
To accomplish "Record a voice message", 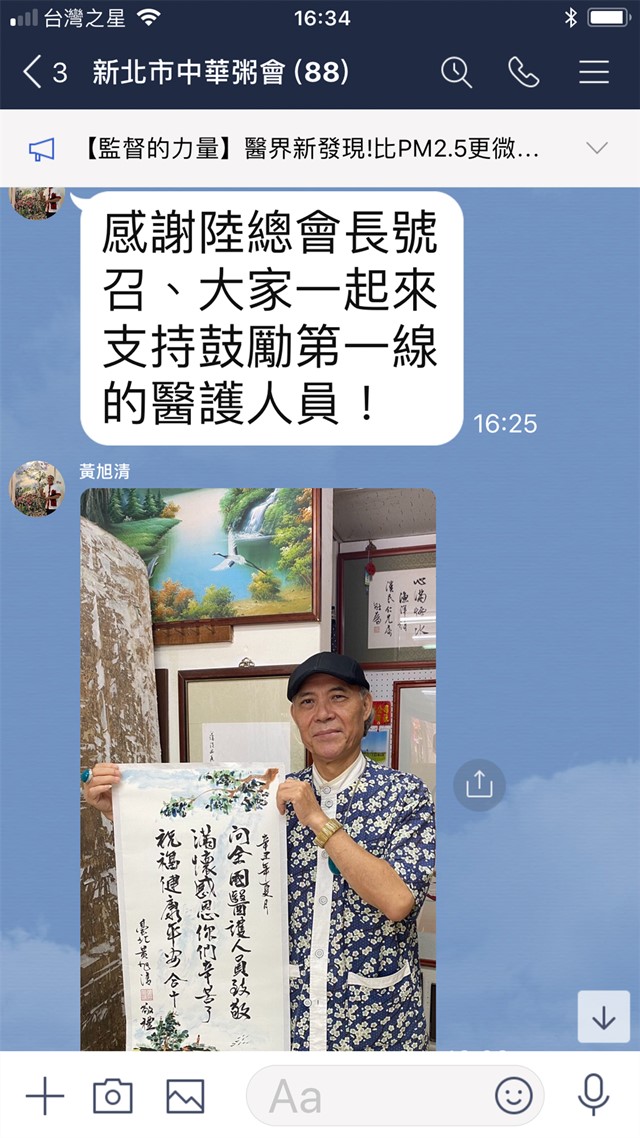I will click(x=594, y=1096).
